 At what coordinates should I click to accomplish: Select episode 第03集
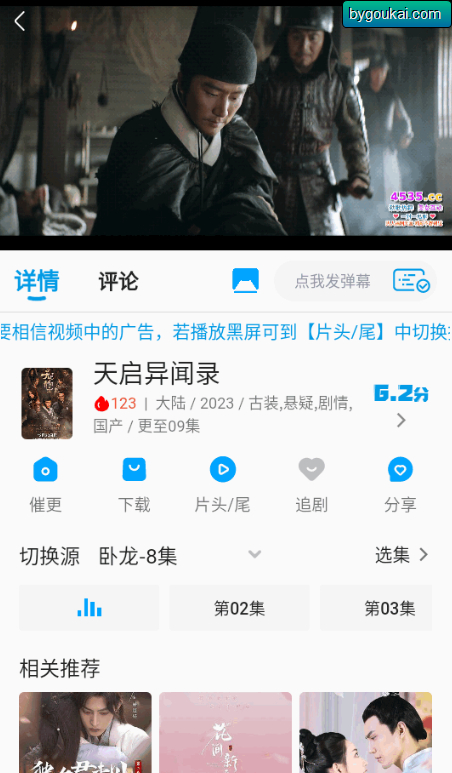coord(376,608)
